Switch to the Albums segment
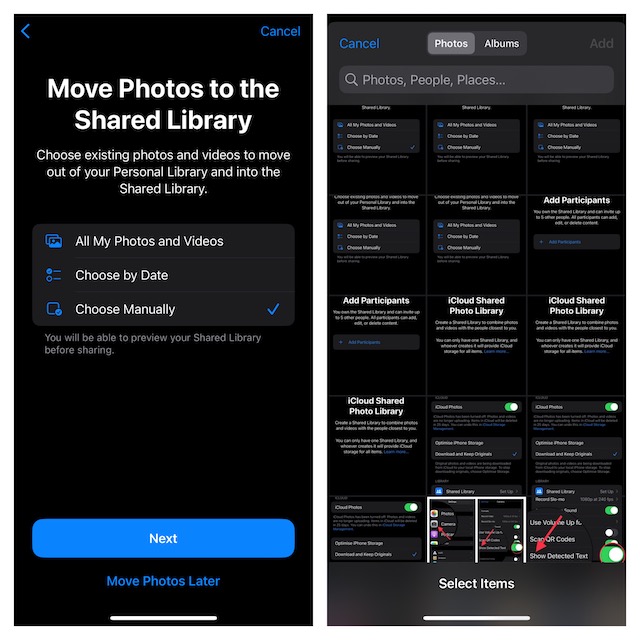Viewport: 640px width, 640px height. point(502,43)
